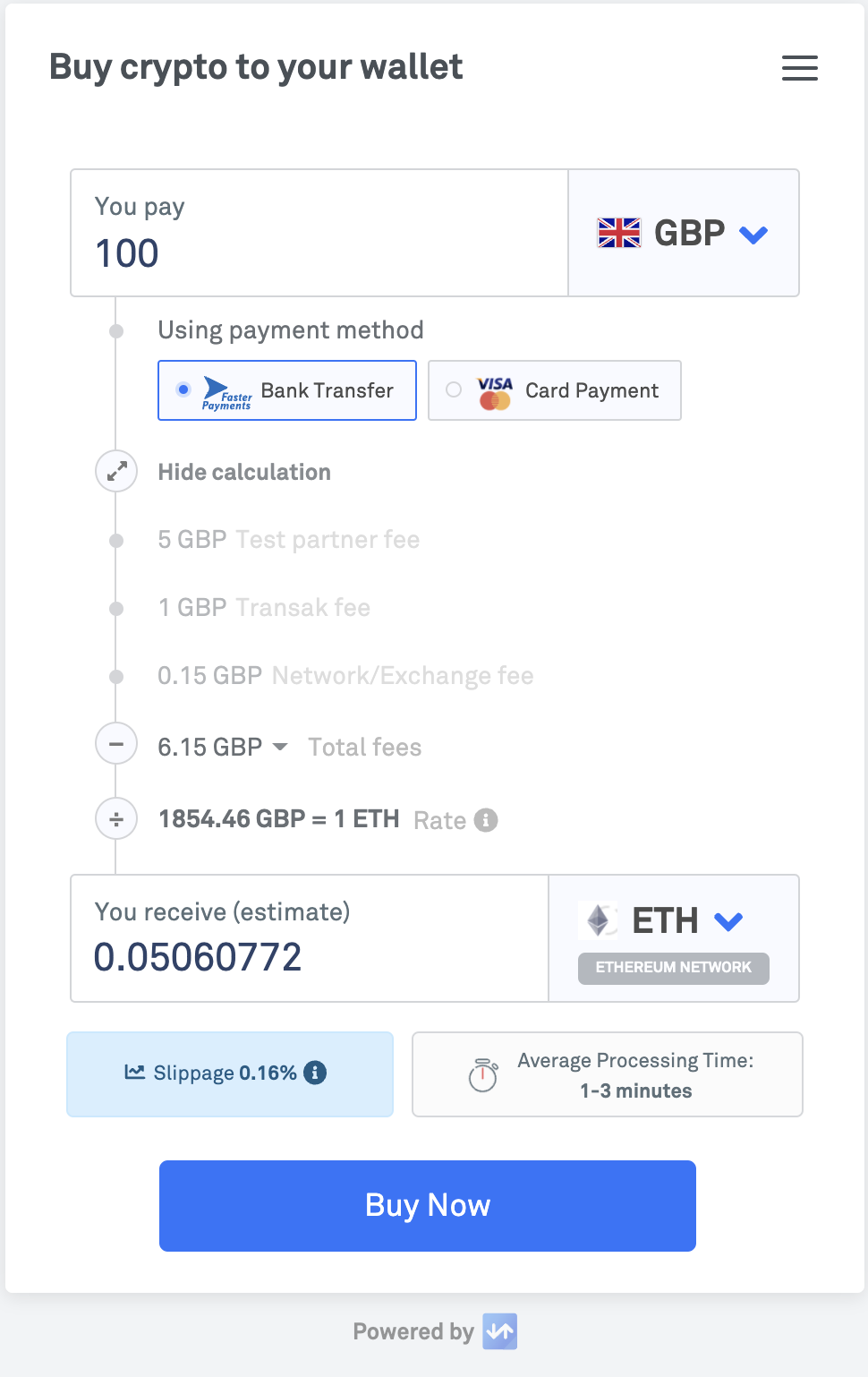The image size is (868, 1377).
Task: Show slippage info icon details
Action: (315, 1073)
